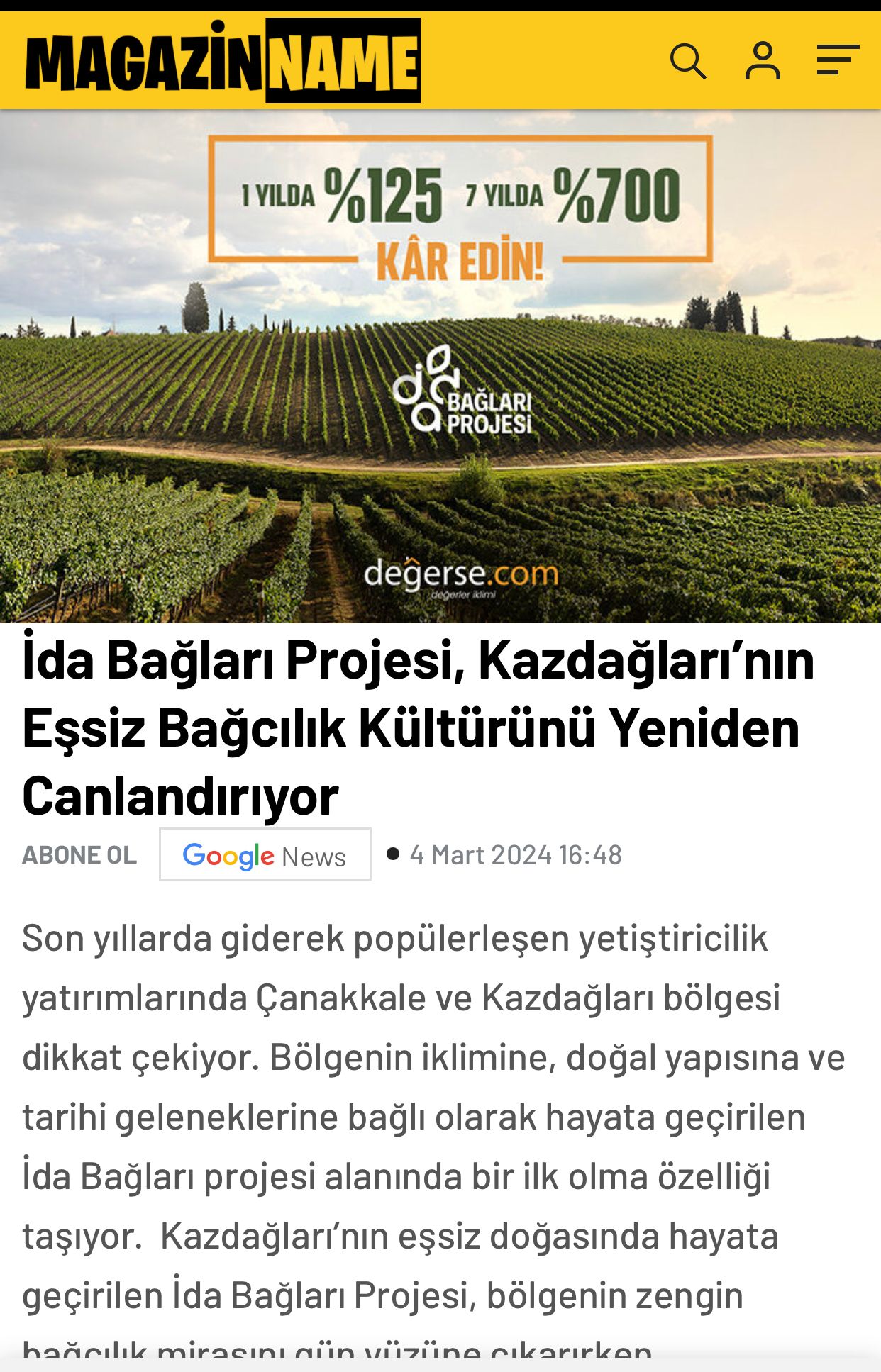Subscribe via the Google News button

coord(265,854)
